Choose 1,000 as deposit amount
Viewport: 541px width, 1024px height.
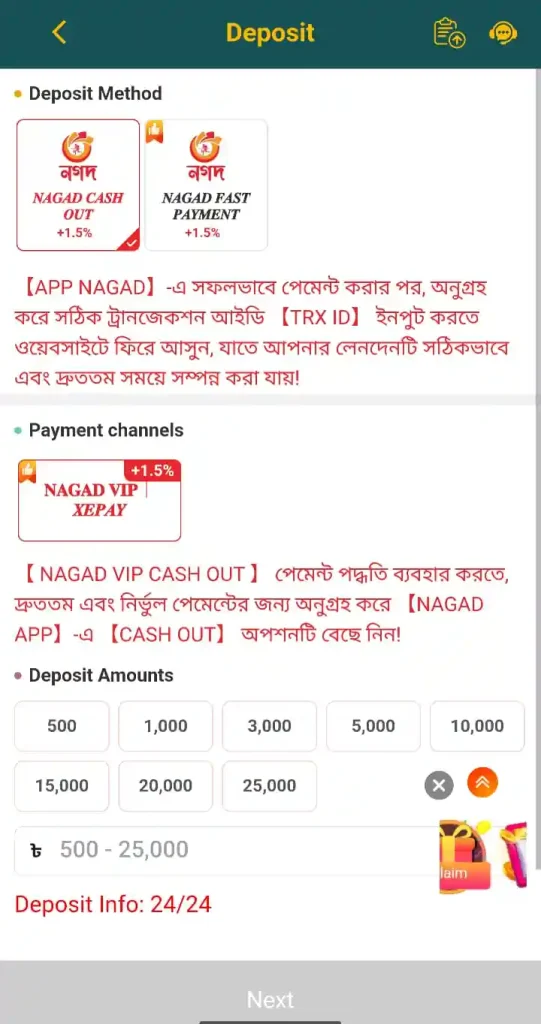click(x=165, y=726)
